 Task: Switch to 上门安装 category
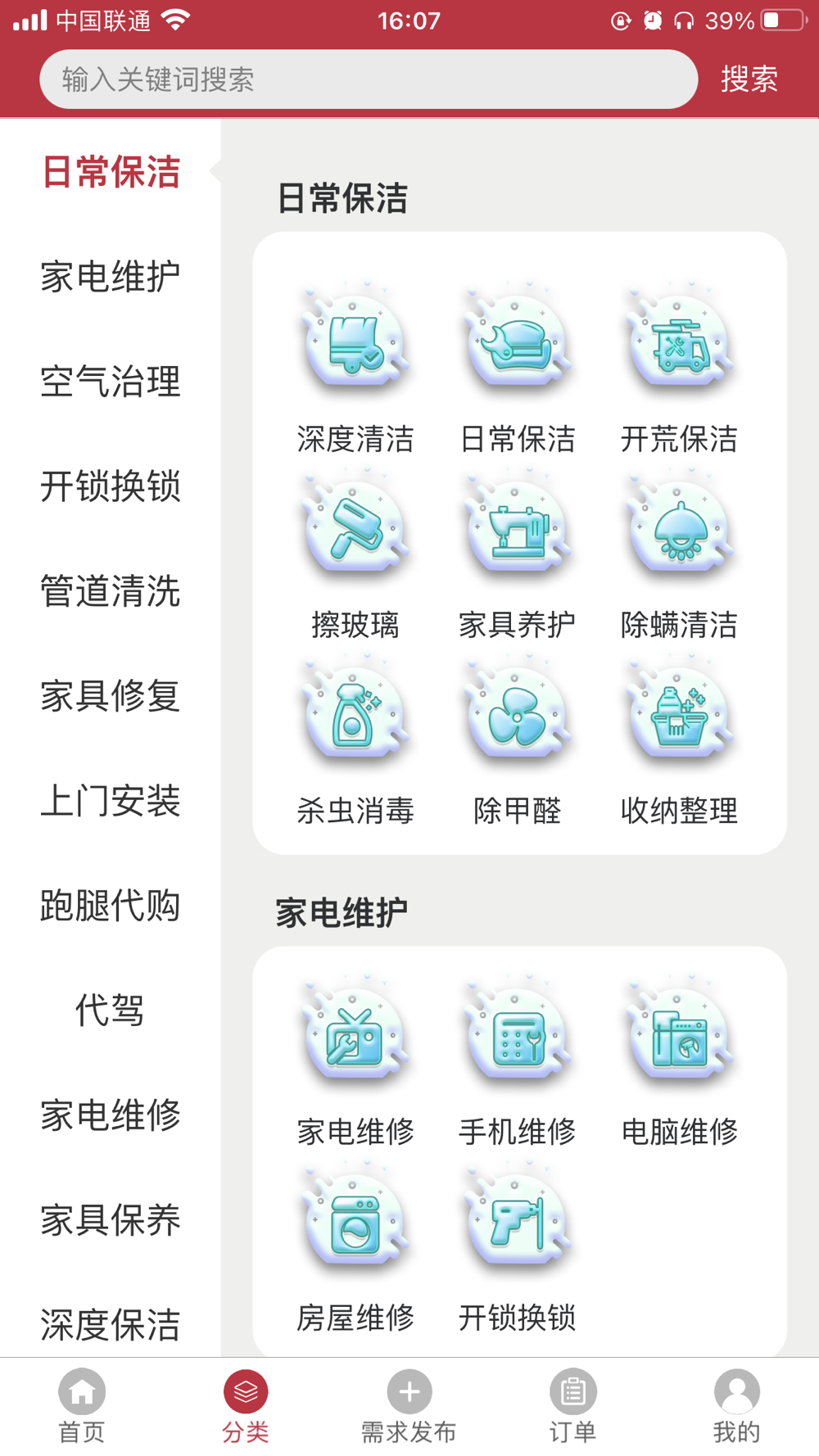click(111, 801)
